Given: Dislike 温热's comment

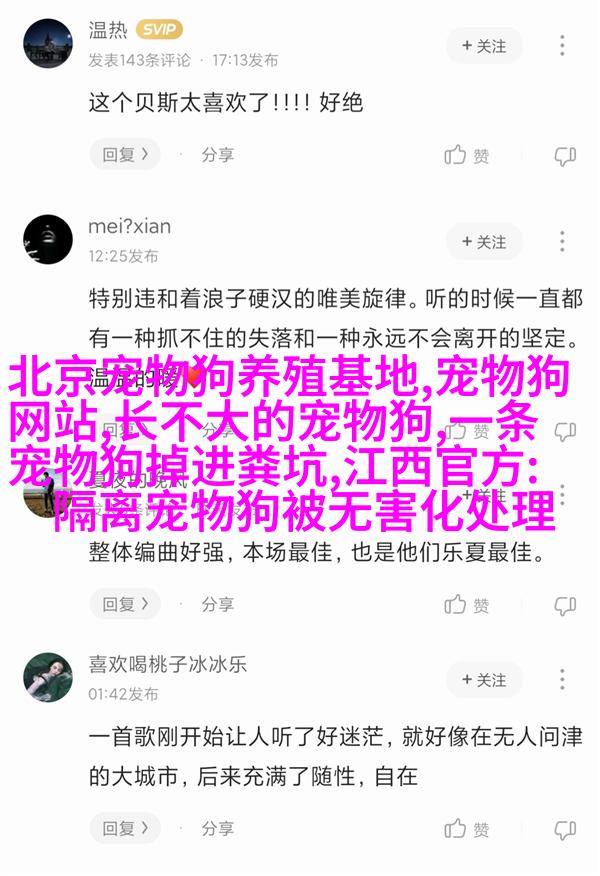Looking at the screenshot, I should pyautogui.click(x=565, y=155).
